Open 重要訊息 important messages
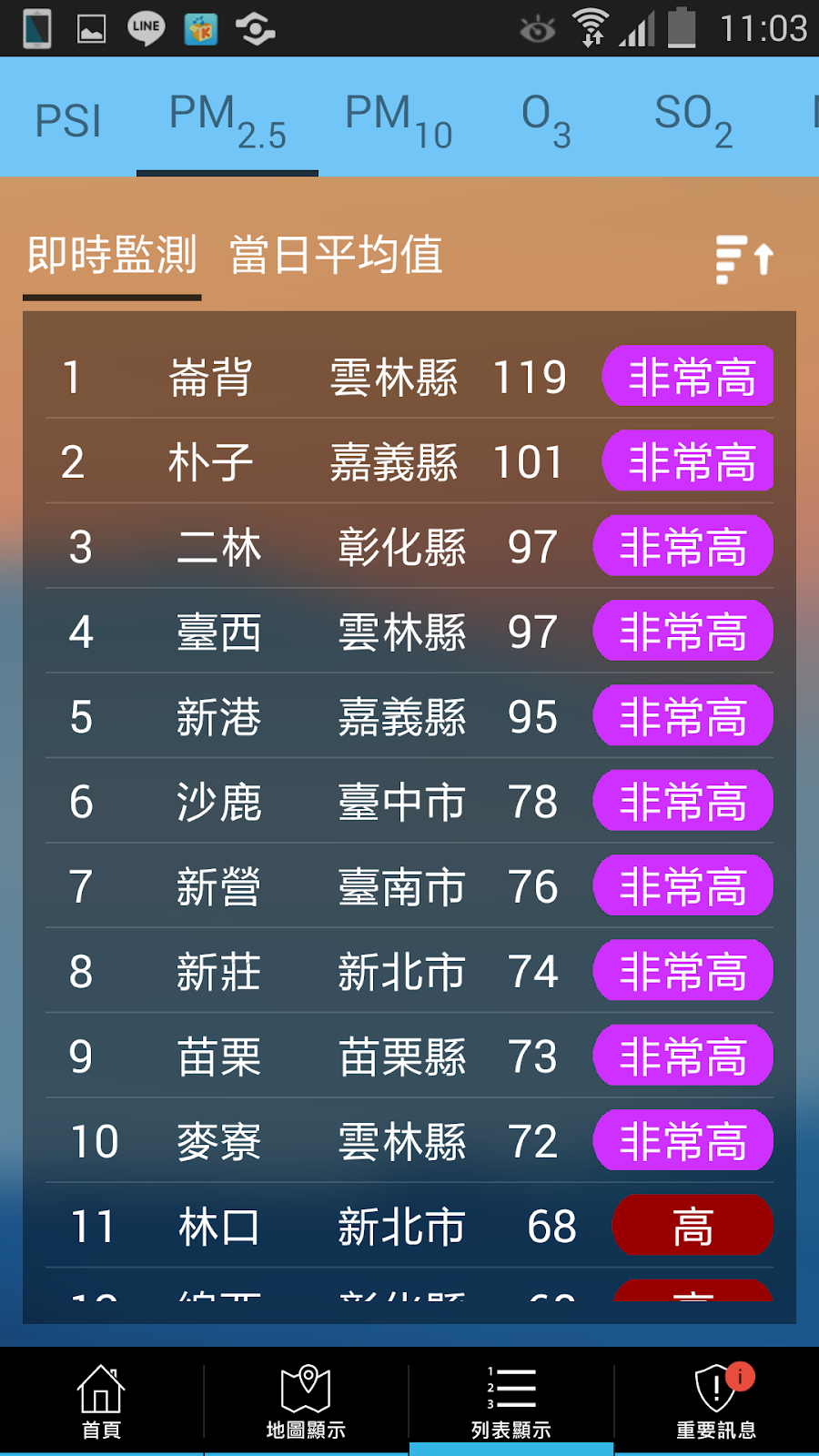This screenshot has width=819, height=1456. pyautogui.click(x=716, y=1401)
